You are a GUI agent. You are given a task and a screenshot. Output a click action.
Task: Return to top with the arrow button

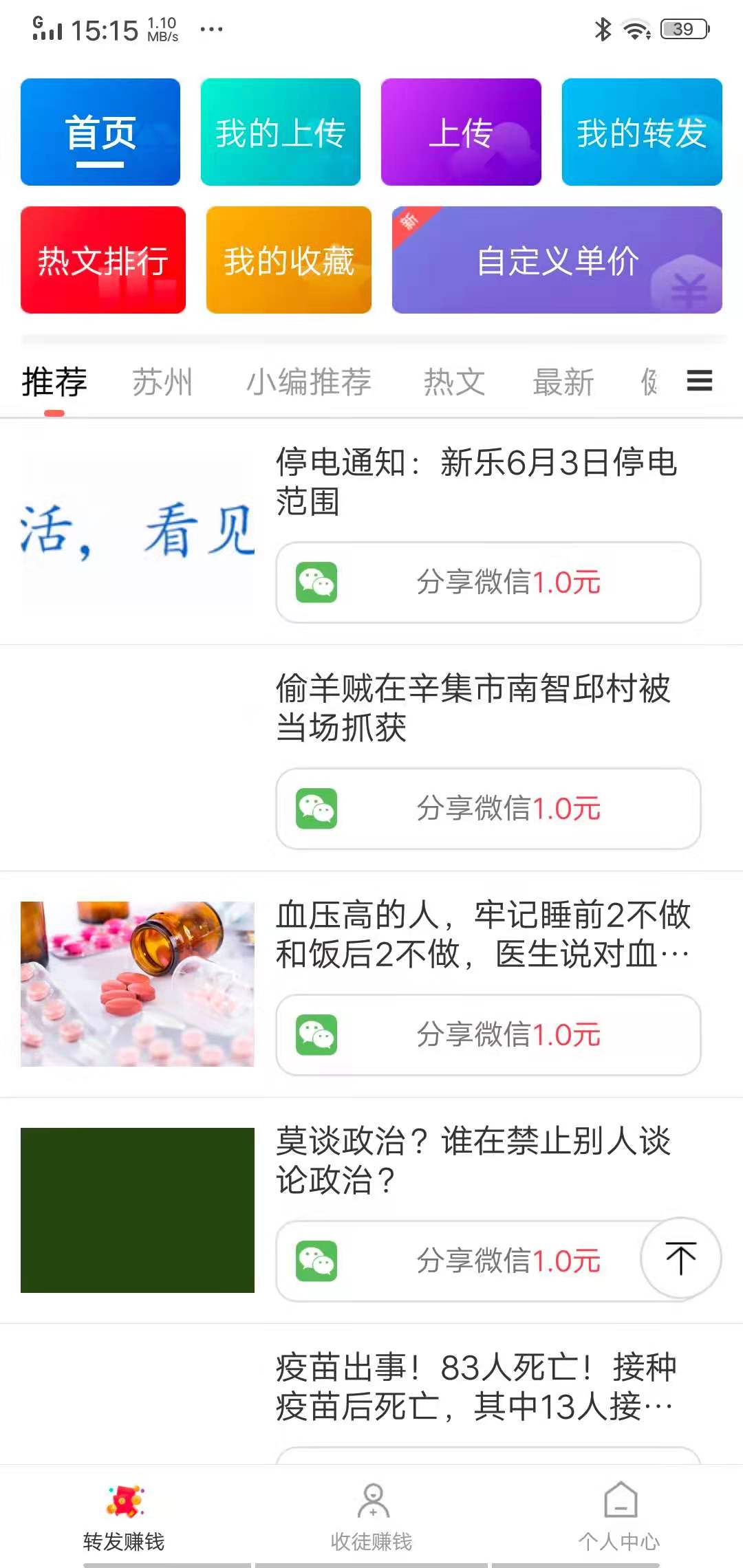pyautogui.click(x=680, y=1258)
